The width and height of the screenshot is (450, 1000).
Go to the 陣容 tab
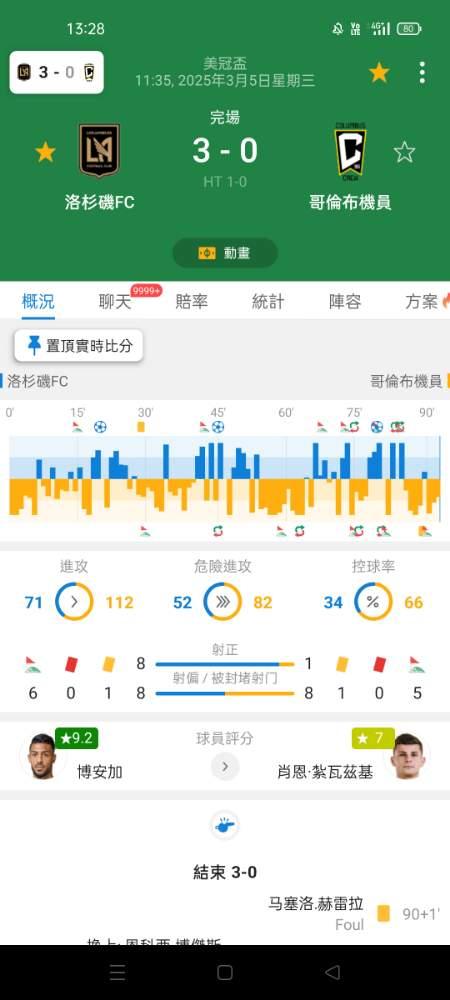[x=345, y=302]
